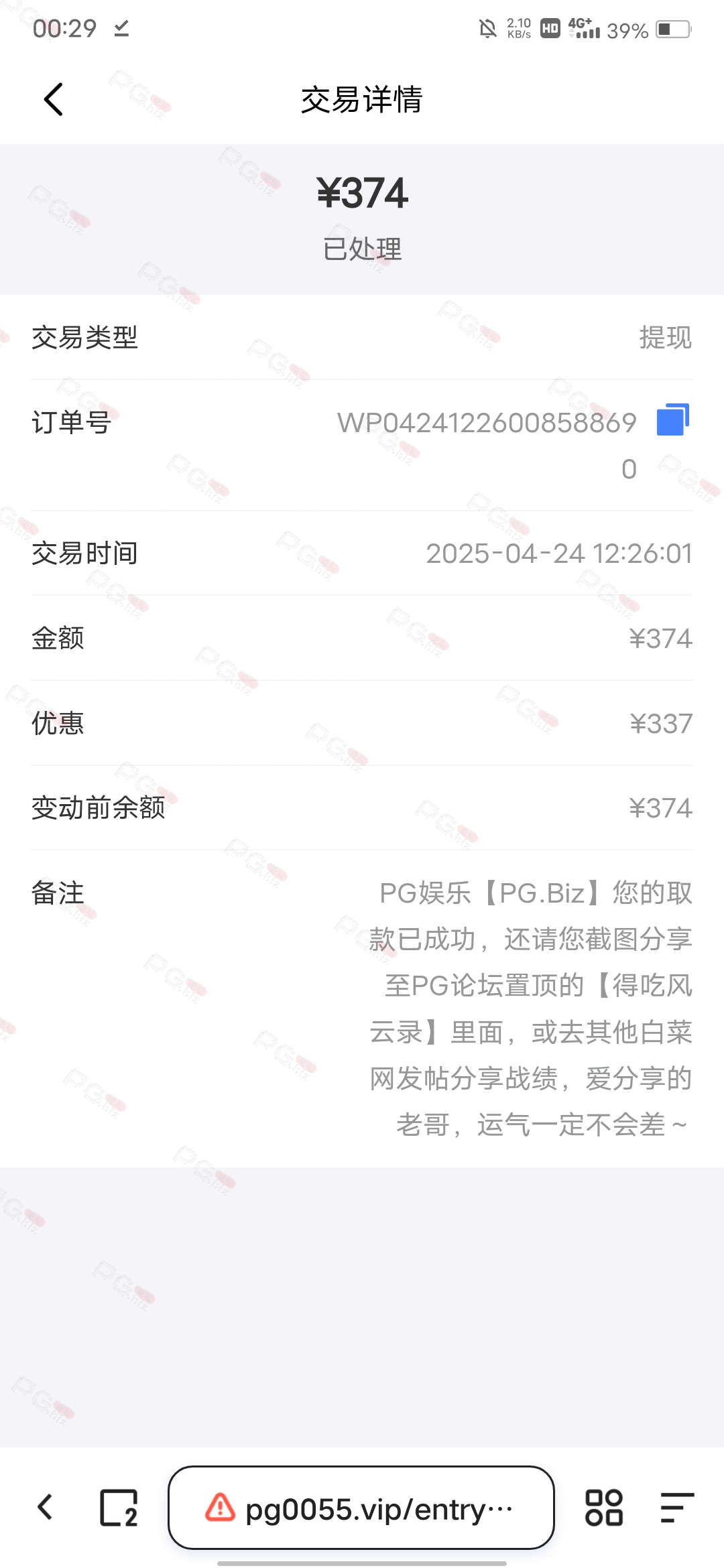Open the browser grid shortcuts menu
The height and width of the screenshot is (1568, 724).
(x=603, y=1508)
